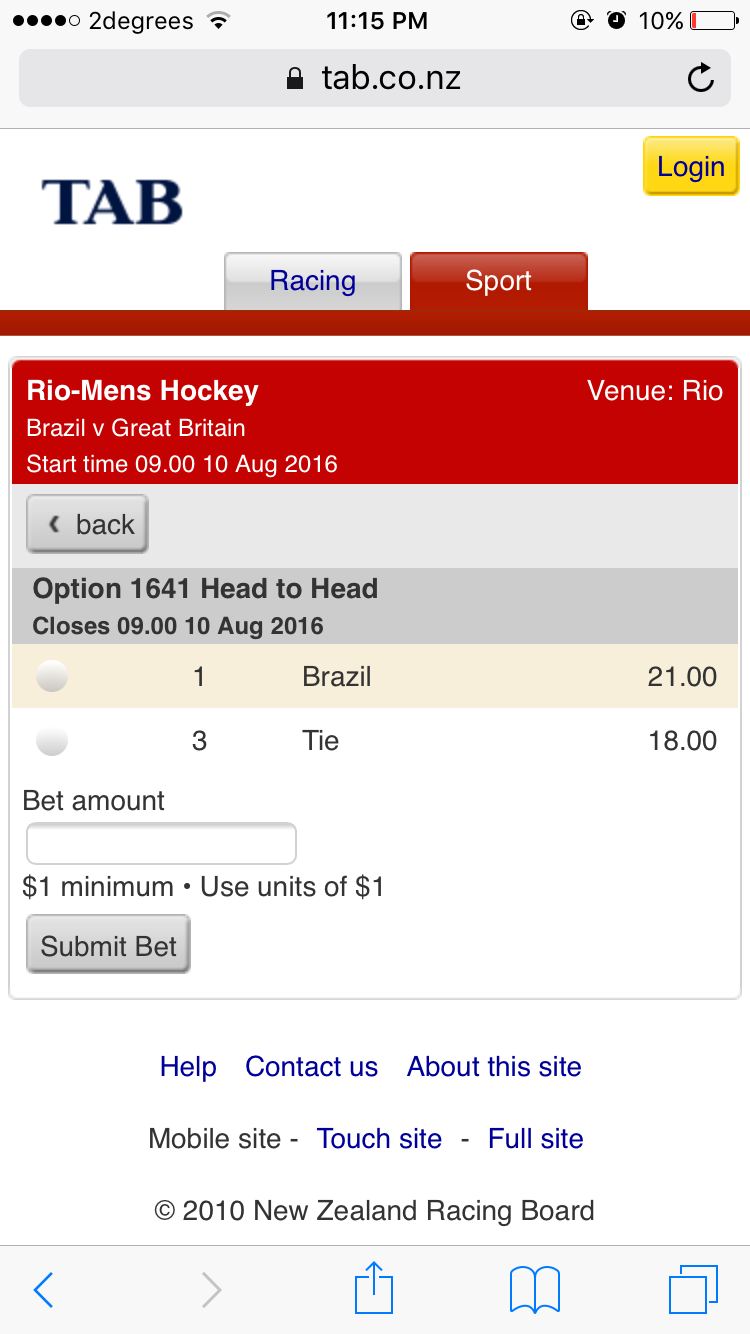Screen dimensions: 750x1334
Task: Focus the Bet amount field
Action: point(161,843)
